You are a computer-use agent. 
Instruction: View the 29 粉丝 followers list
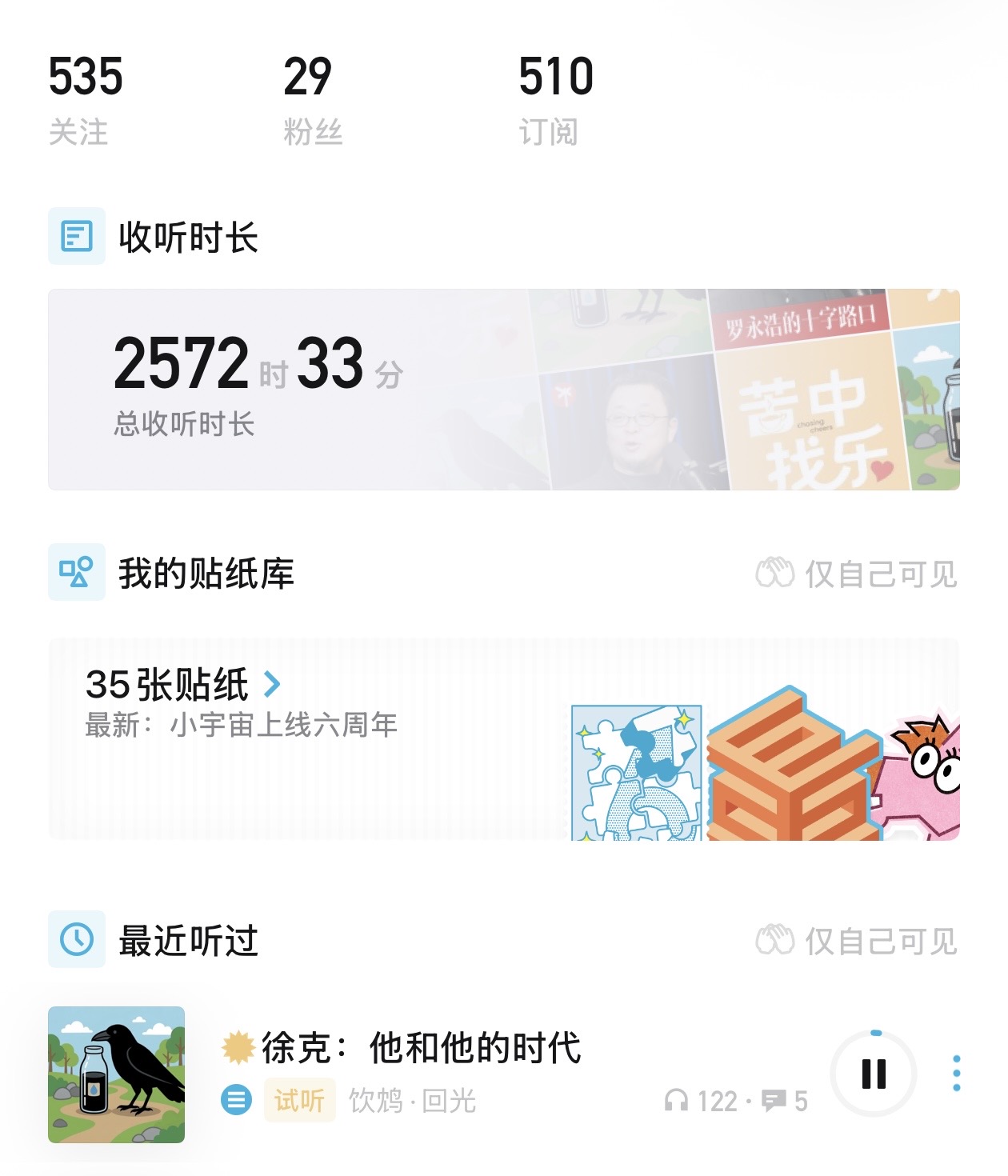(x=312, y=99)
